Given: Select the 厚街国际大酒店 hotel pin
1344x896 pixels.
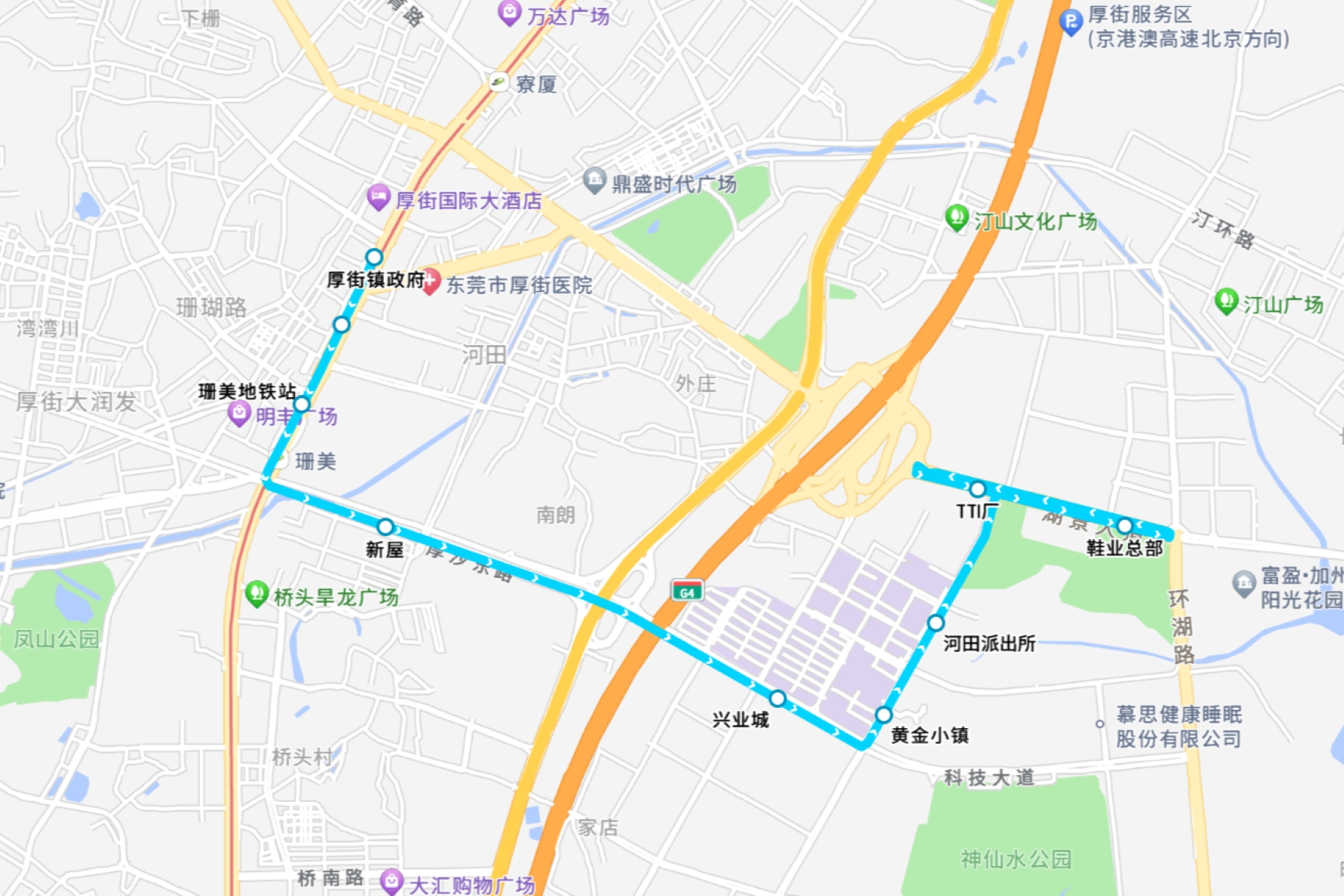Looking at the screenshot, I should (x=379, y=198).
